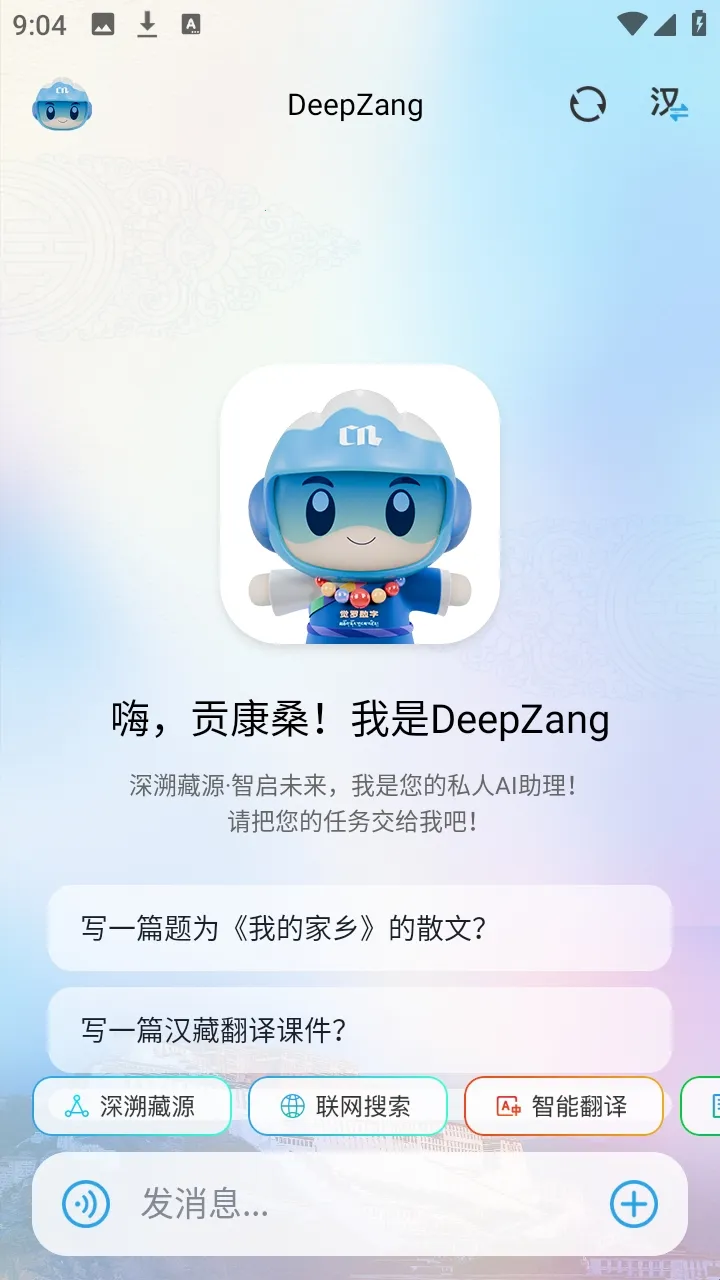Tap the 汉藏翻译课件 prompt suggestion
This screenshot has width=720, height=1280.
pyautogui.click(x=358, y=1030)
